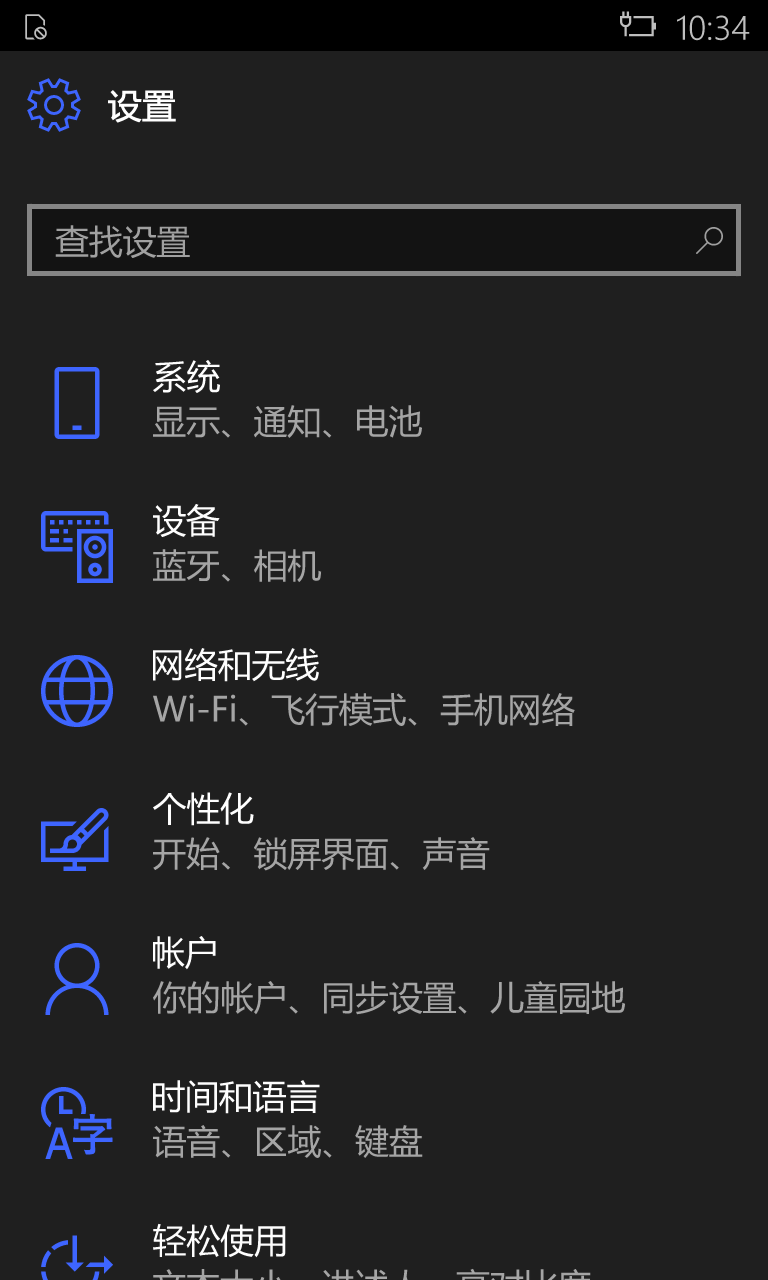Tap the magnifier search icon
Screen dimensions: 768x1280
click(x=709, y=240)
